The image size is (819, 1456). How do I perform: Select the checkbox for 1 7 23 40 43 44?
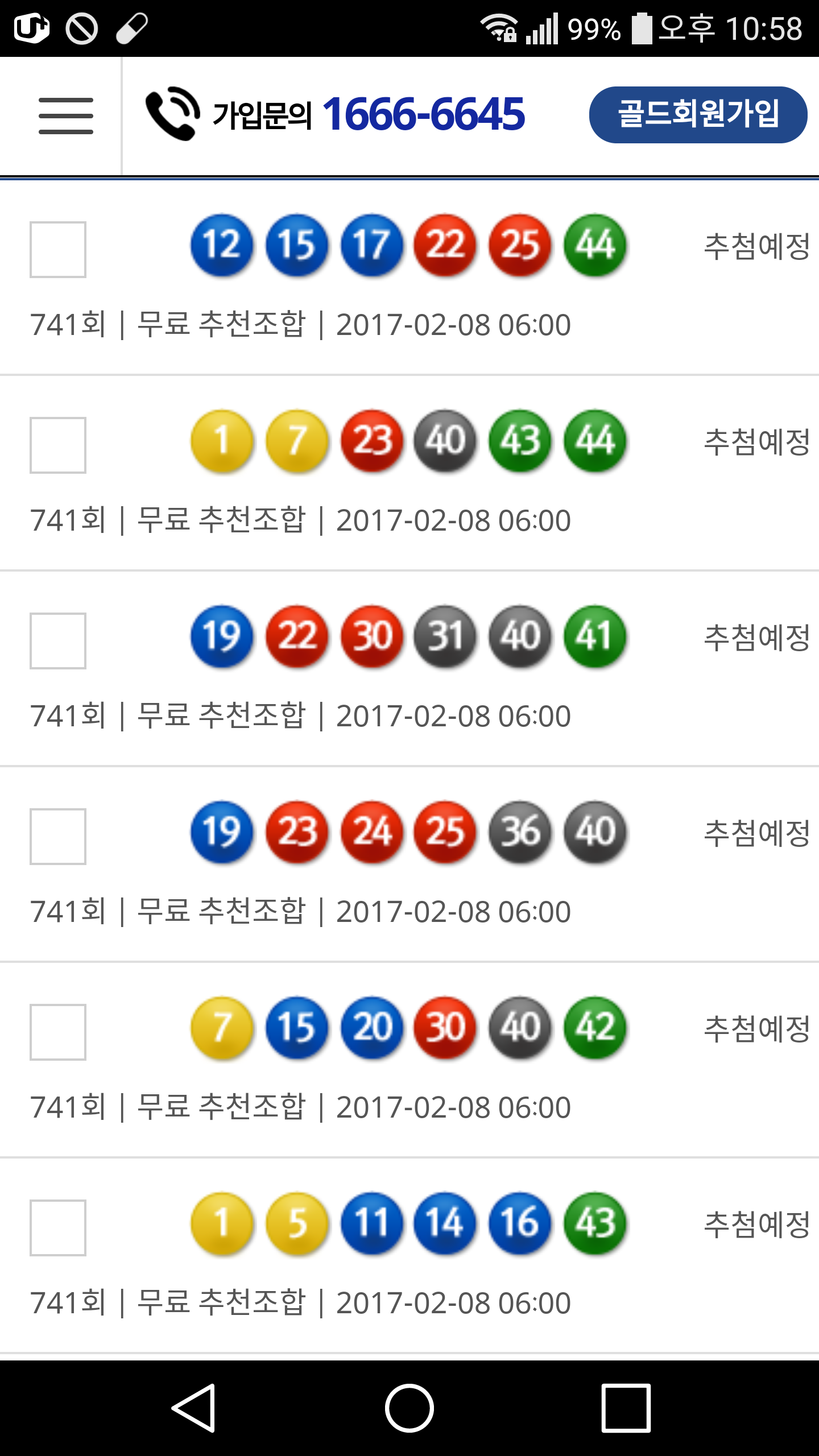click(x=58, y=445)
